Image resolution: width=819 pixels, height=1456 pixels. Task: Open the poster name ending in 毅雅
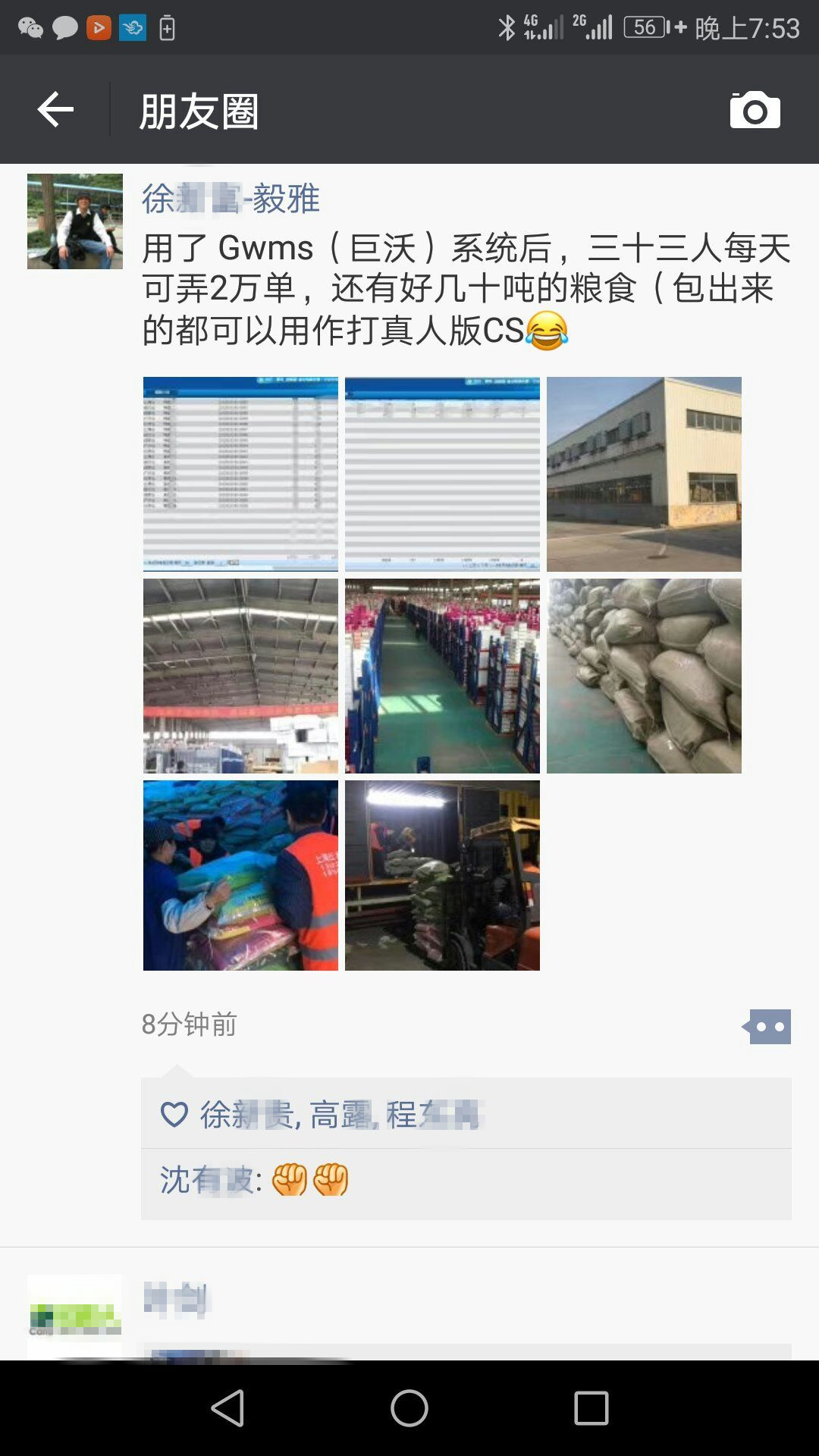click(x=231, y=199)
